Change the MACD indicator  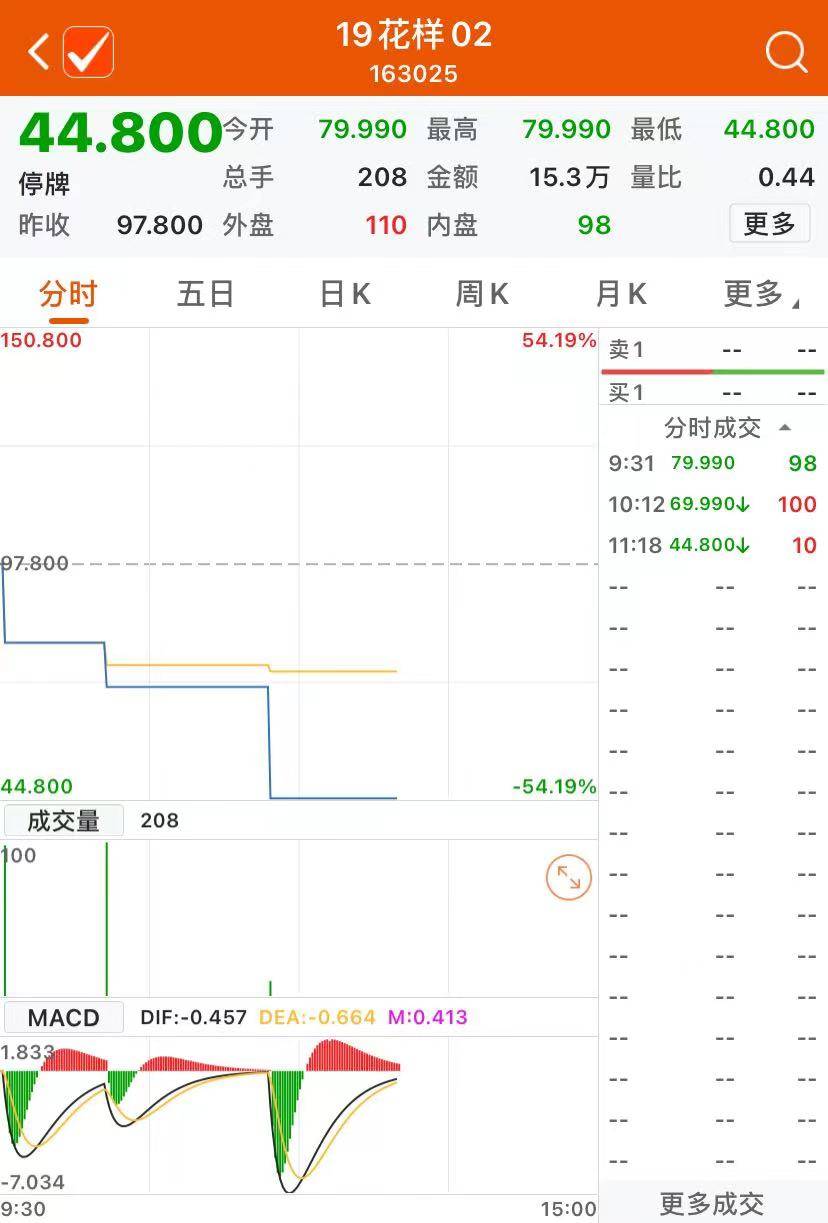tap(64, 1018)
